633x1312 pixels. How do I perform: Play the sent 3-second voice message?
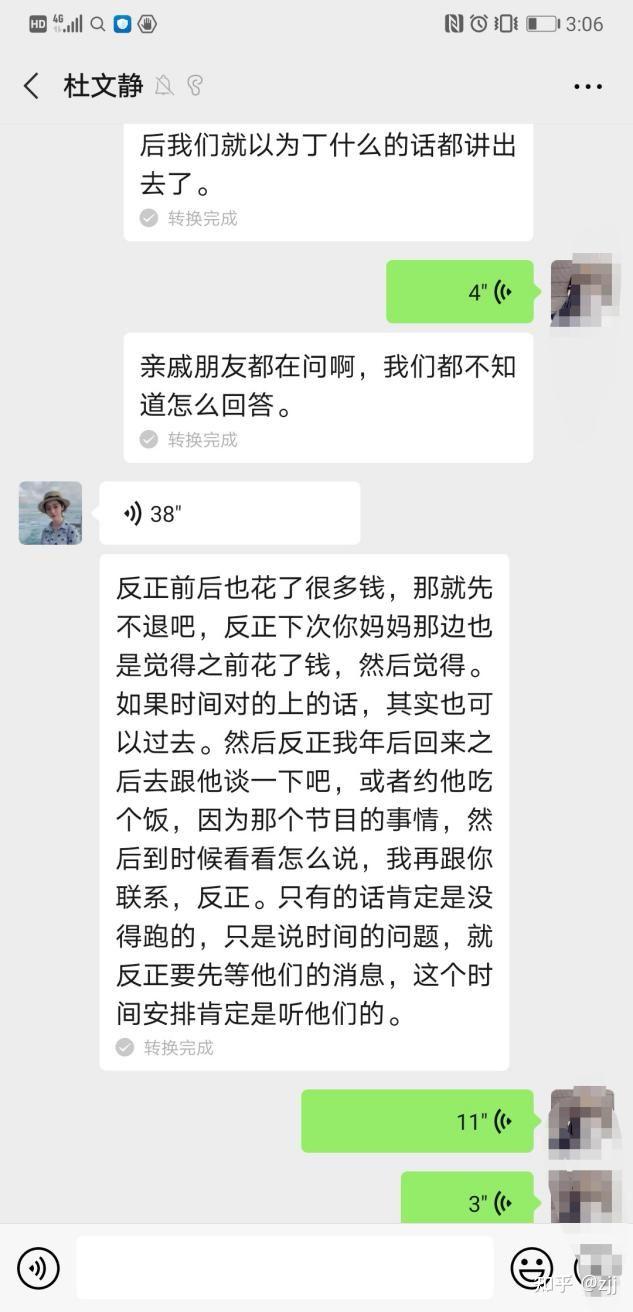[x=467, y=1199]
